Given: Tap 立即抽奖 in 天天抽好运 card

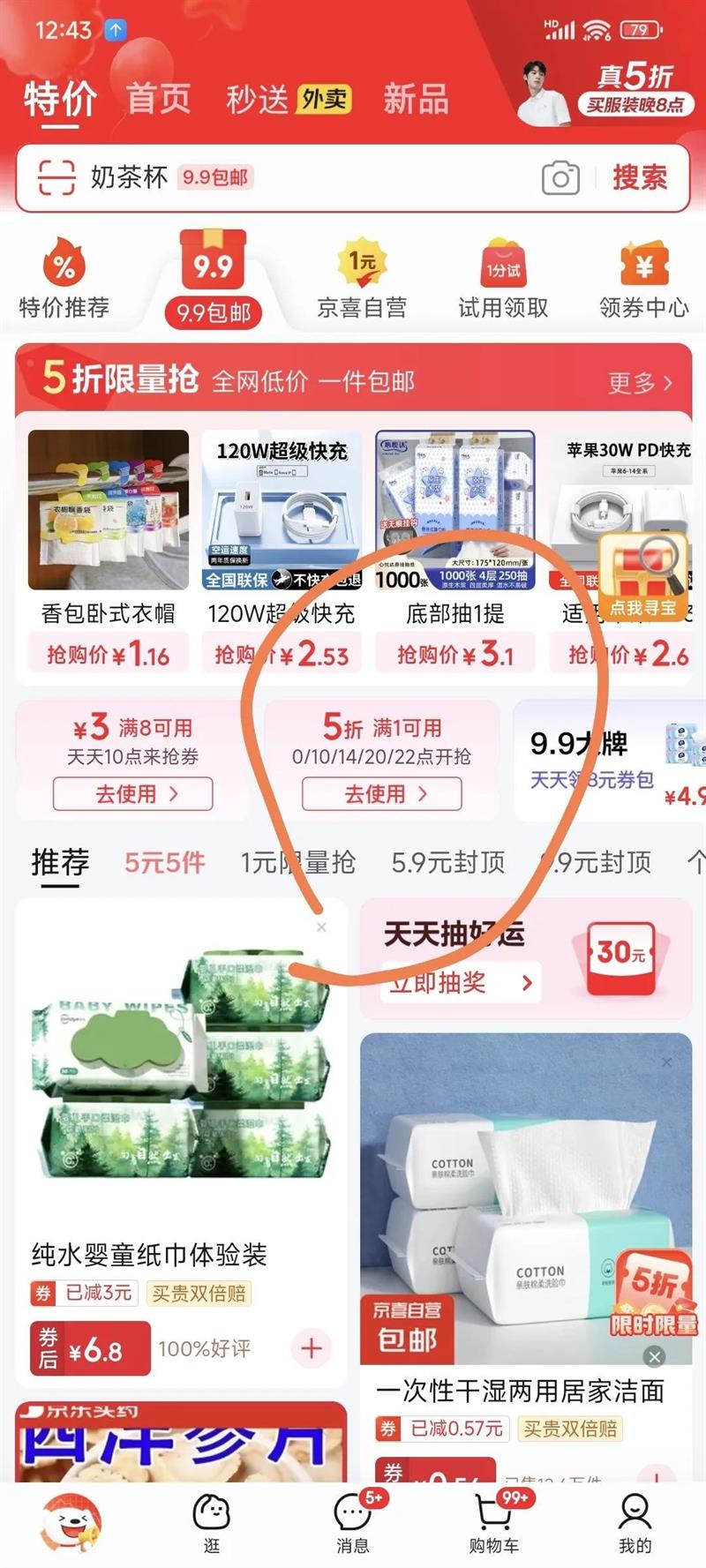Looking at the screenshot, I should click(x=461, y=982).
